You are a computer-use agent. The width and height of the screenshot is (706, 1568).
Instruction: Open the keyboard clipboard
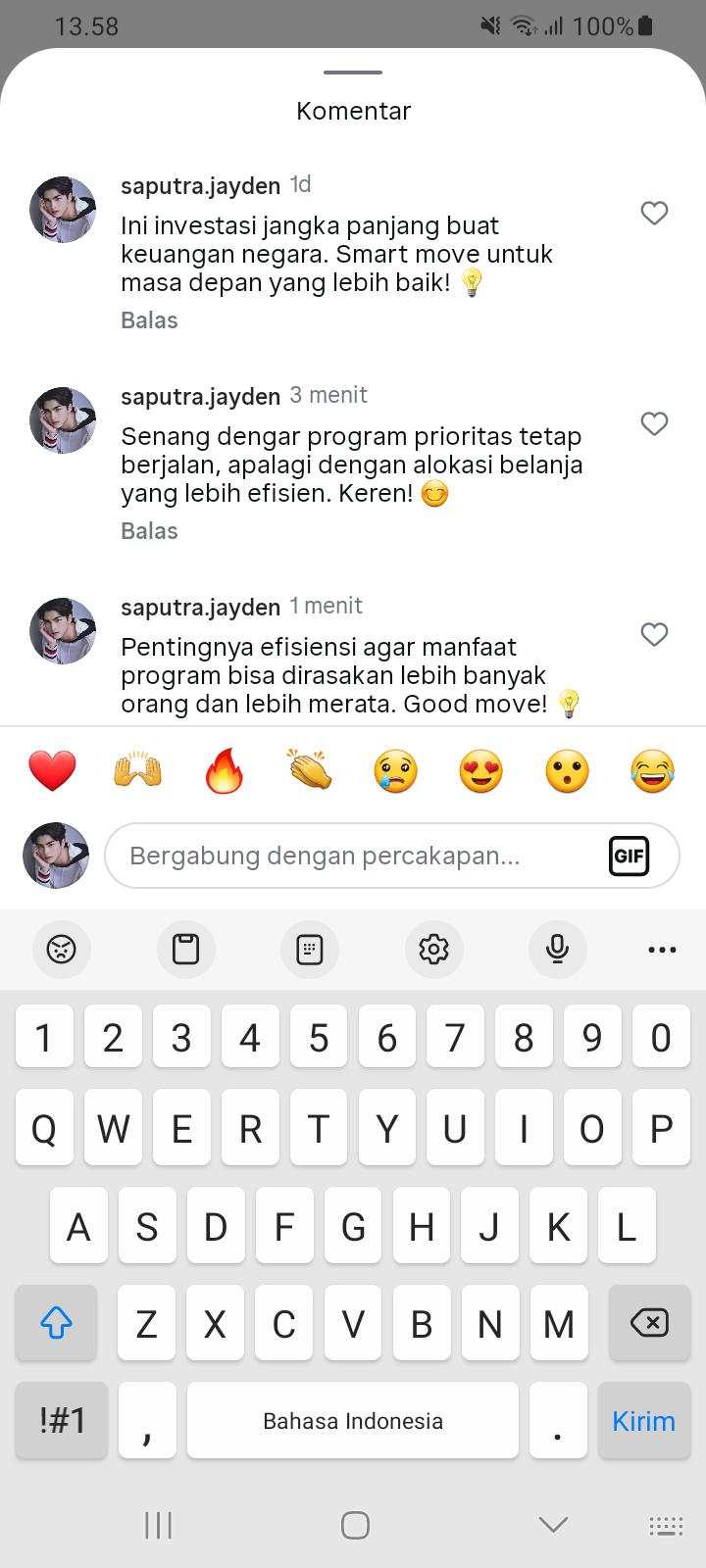(185, 949)
